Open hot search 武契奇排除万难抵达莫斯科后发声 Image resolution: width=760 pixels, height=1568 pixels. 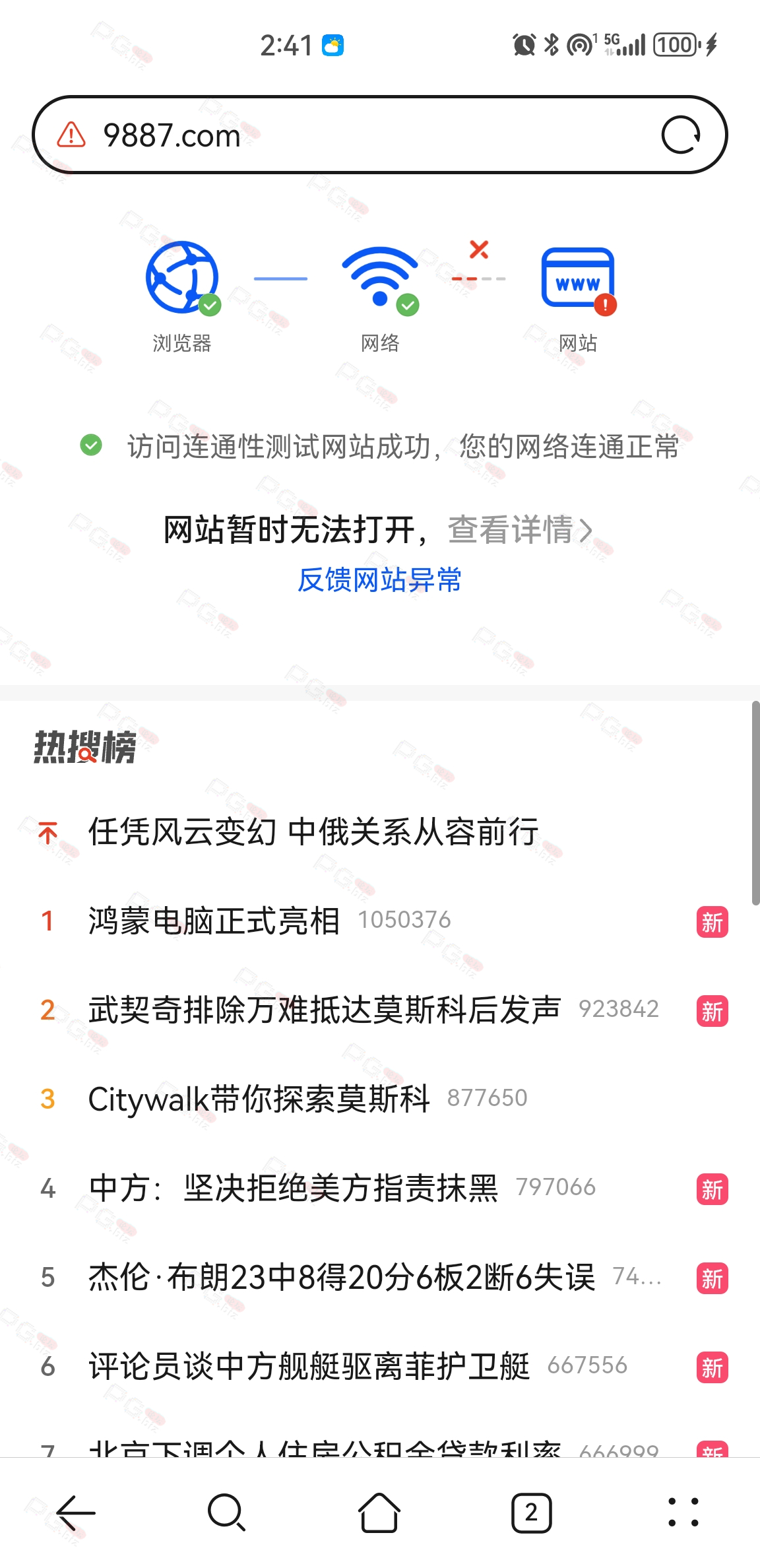point(325,1010)
